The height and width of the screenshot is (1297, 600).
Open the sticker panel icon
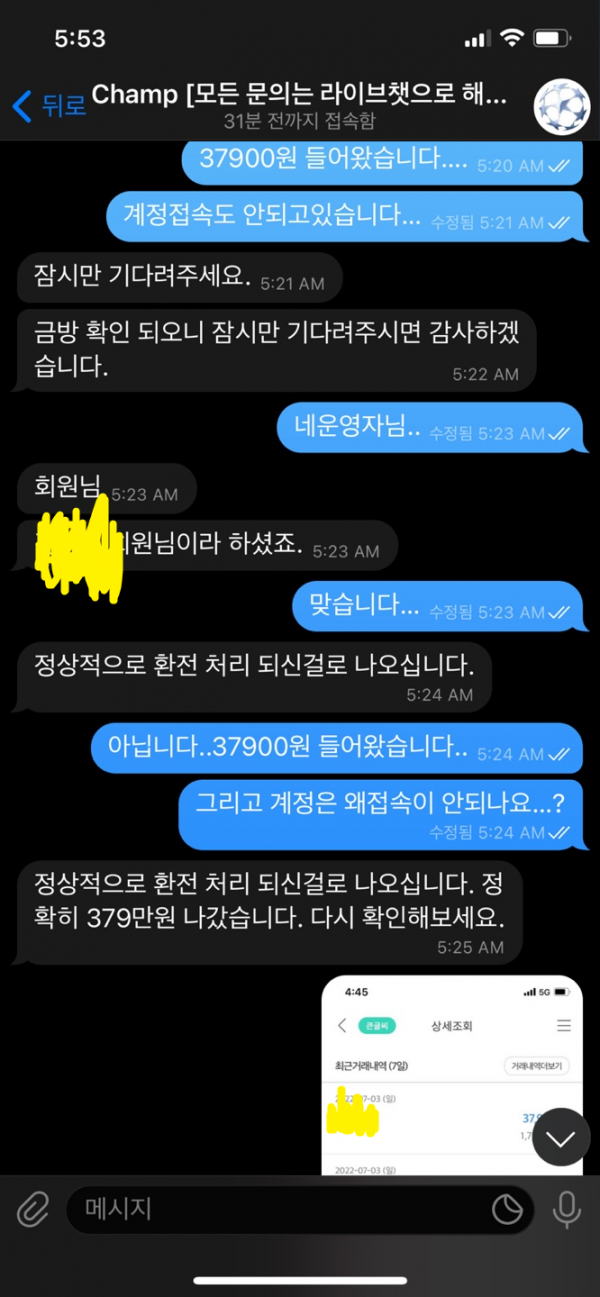(x=508, y=1211)
